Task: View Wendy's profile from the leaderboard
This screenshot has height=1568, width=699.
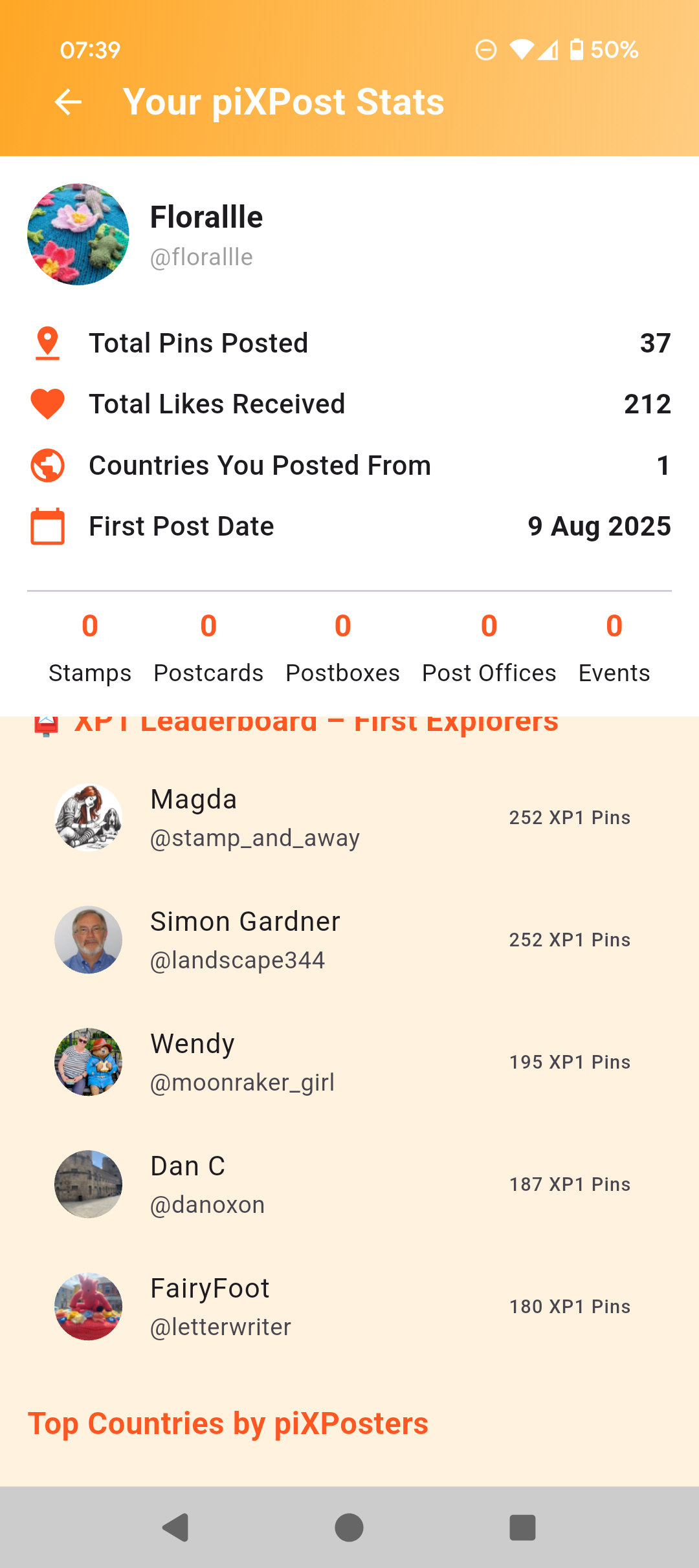Action: (349, 1062)
